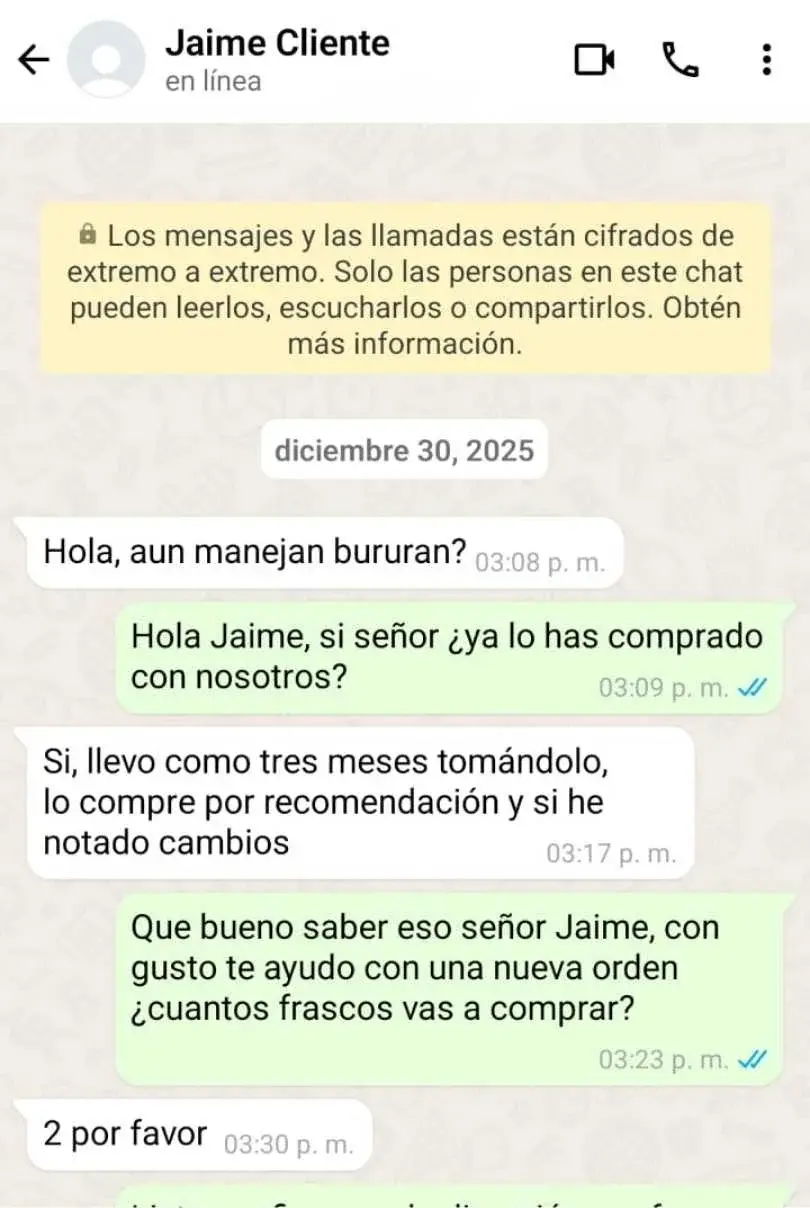Open the end-to-end encryption info banner
The width and height of the screenshot is (810, 1208).
point(405,291)
